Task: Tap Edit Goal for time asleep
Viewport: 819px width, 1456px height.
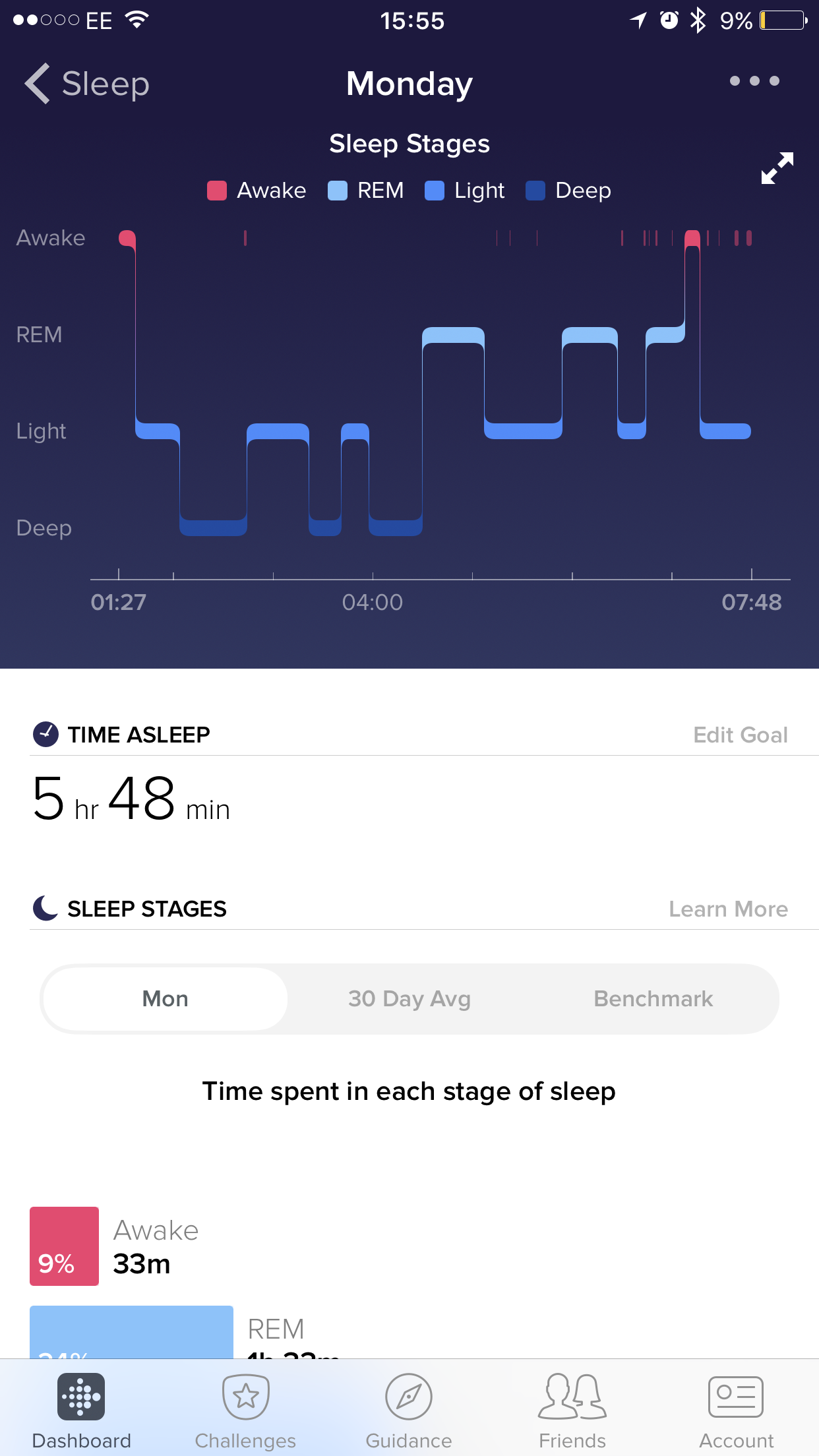Action: pyautogui.click(x=740, y=735)
